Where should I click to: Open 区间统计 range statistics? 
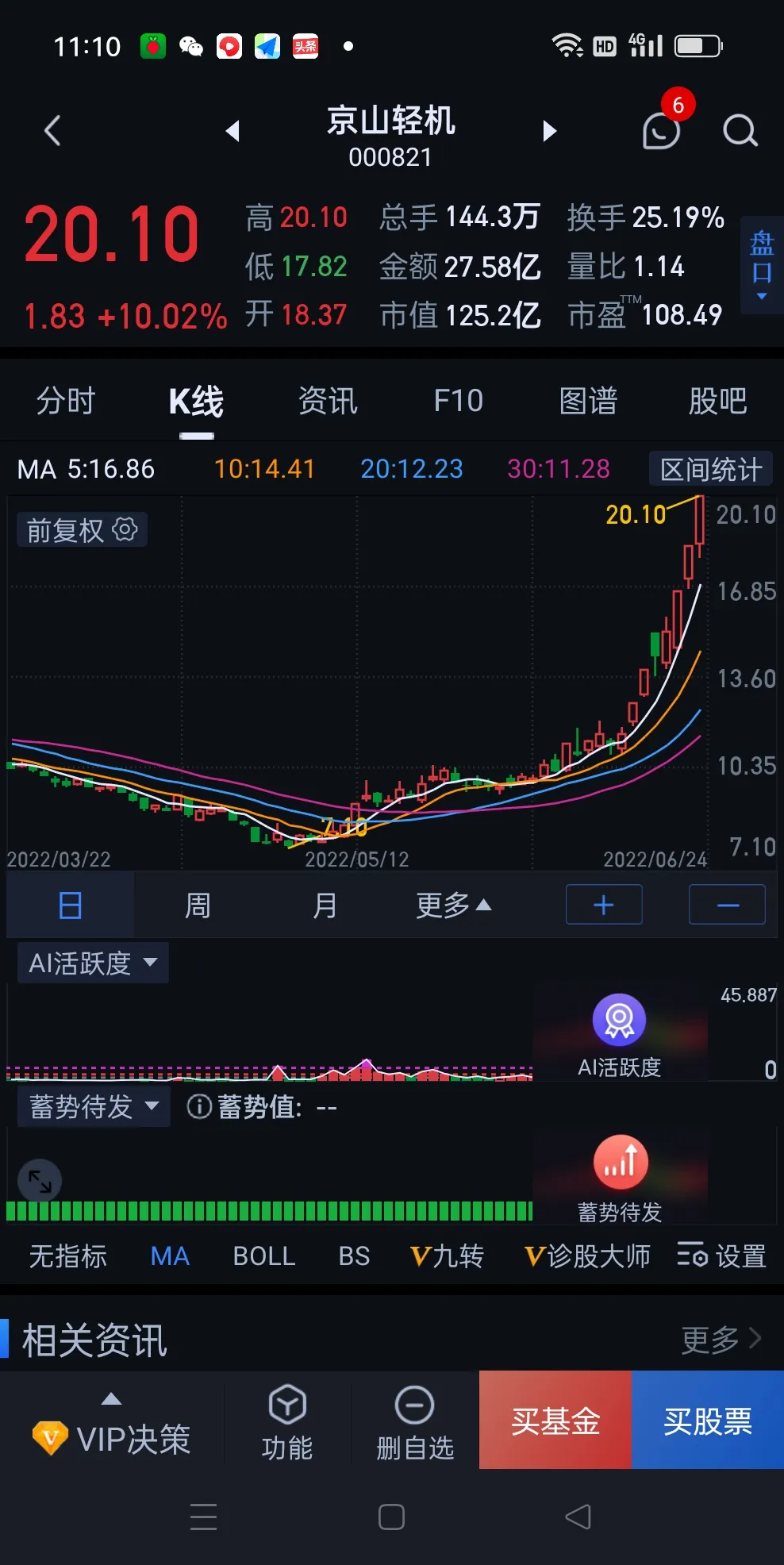pos(711,469)
